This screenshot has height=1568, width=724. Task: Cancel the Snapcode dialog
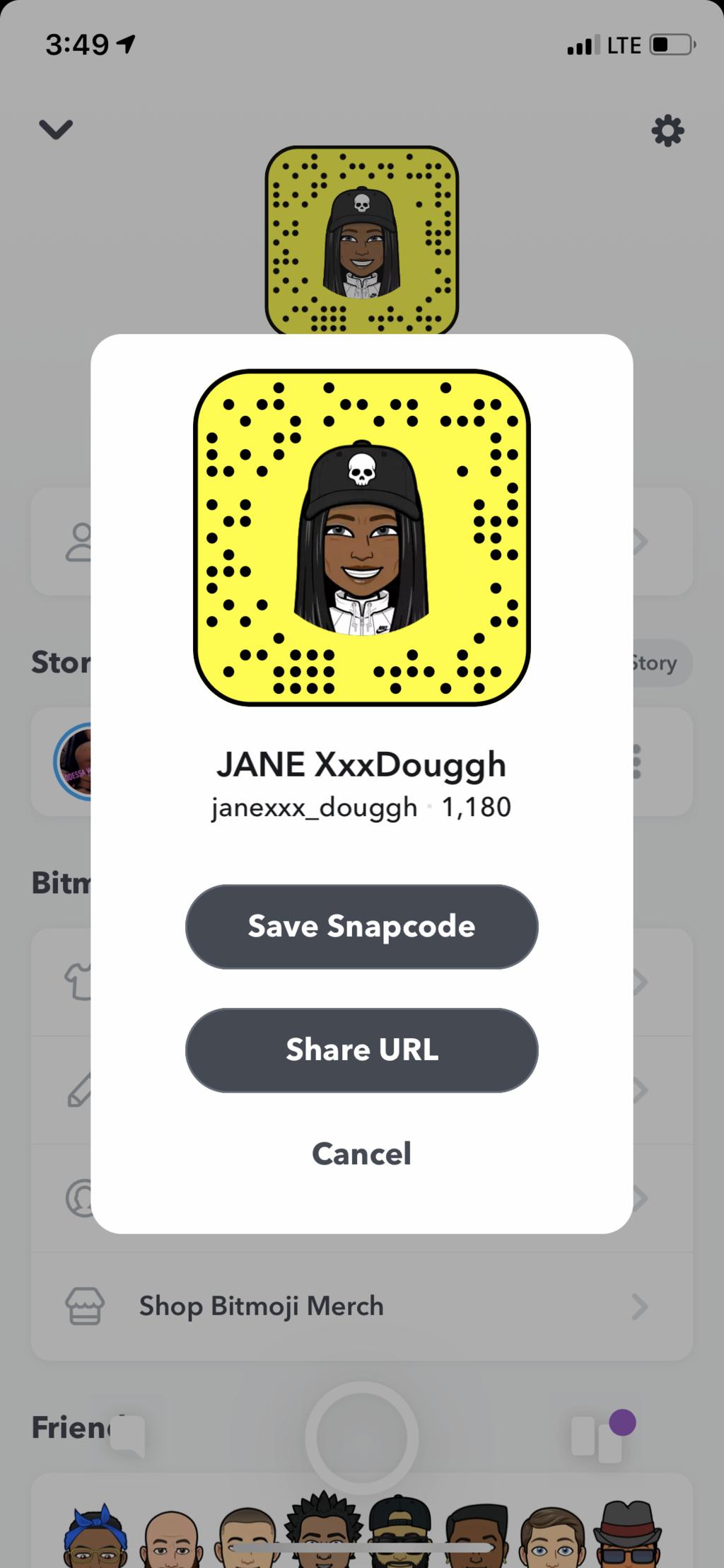pyautogui.click(x=361, y=1154)
